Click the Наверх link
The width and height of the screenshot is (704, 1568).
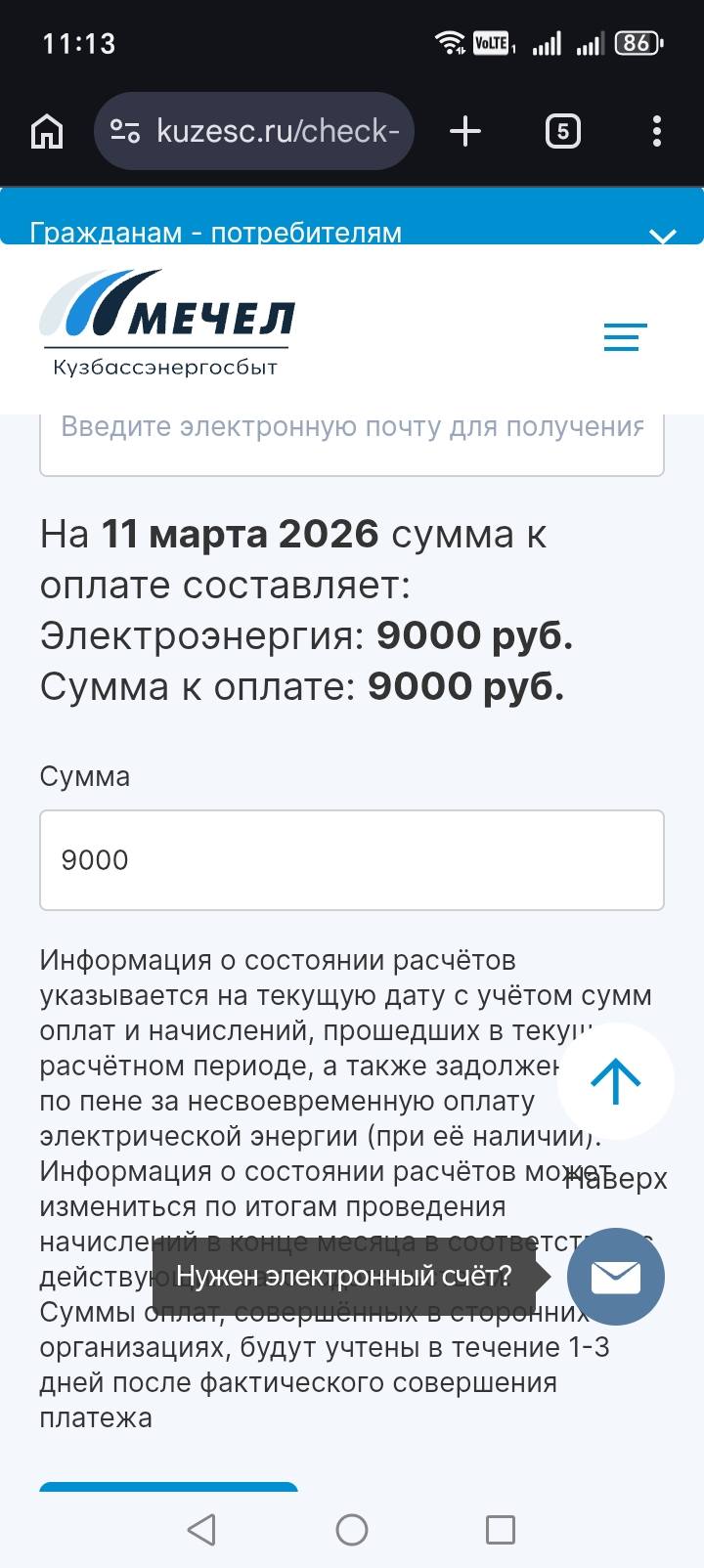pos(615,1179)
